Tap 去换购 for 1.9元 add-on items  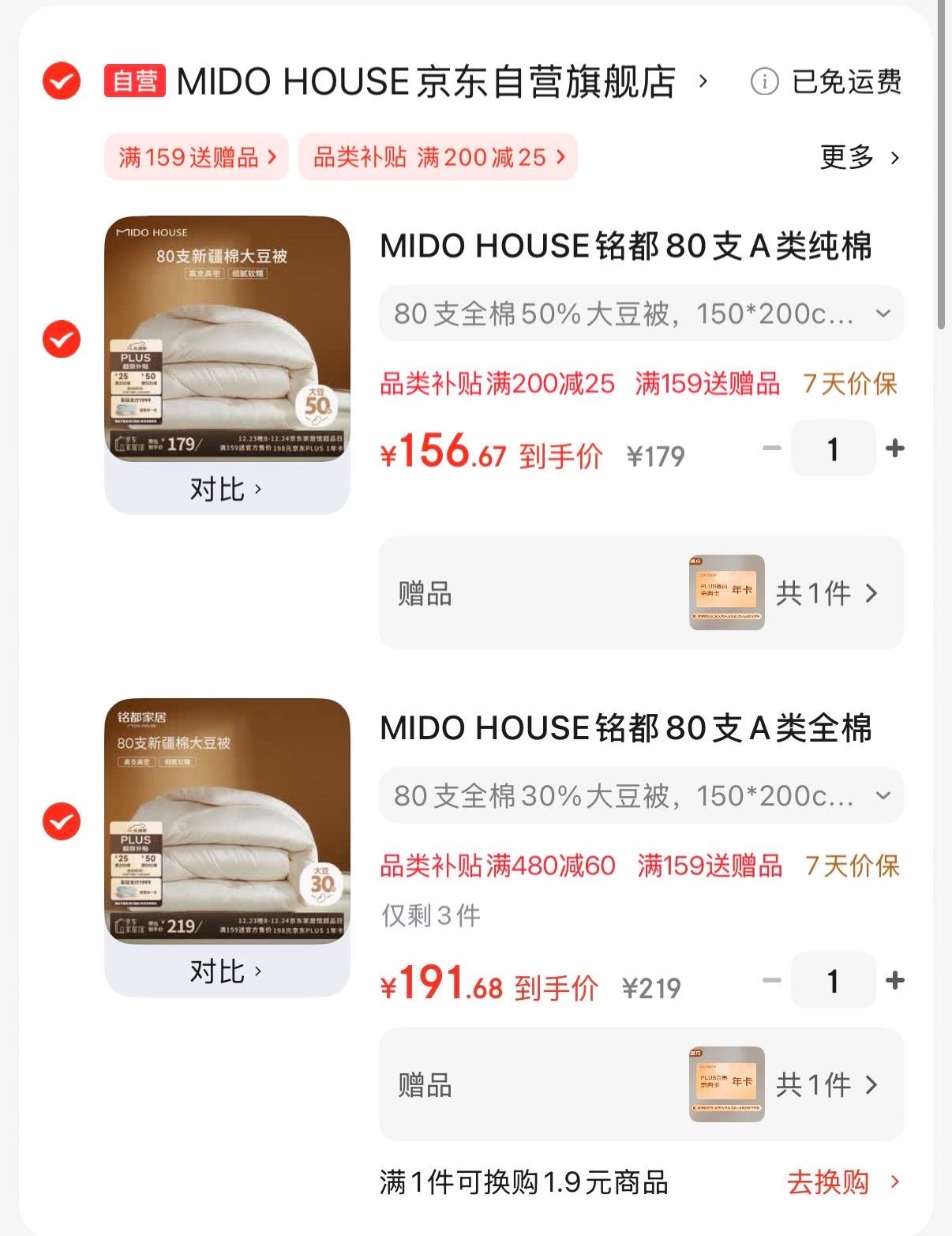click(x=841, y=1182)
